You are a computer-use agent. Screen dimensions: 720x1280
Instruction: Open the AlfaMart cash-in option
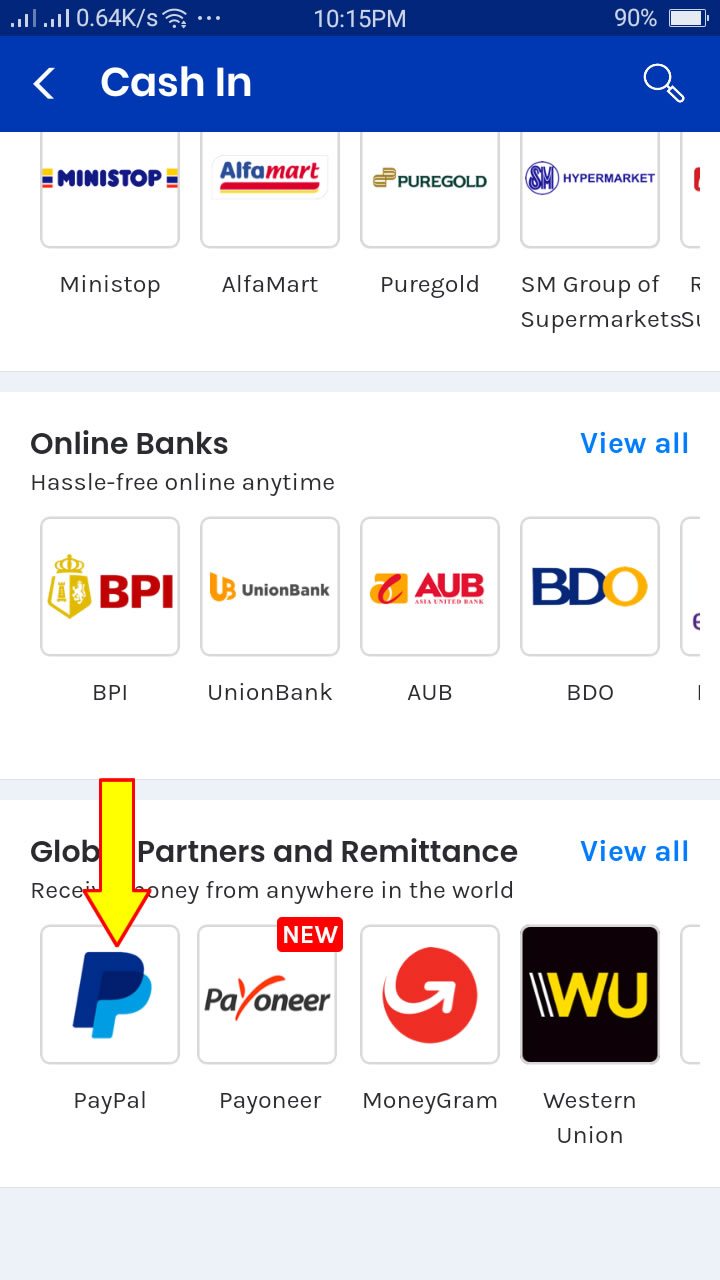click(270, 187)
